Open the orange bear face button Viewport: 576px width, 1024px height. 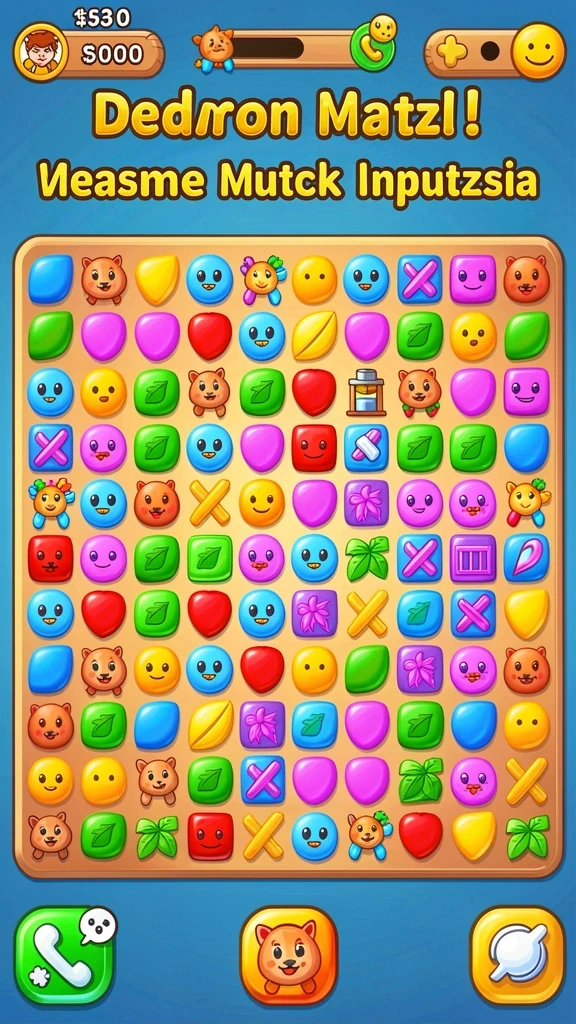288,954
